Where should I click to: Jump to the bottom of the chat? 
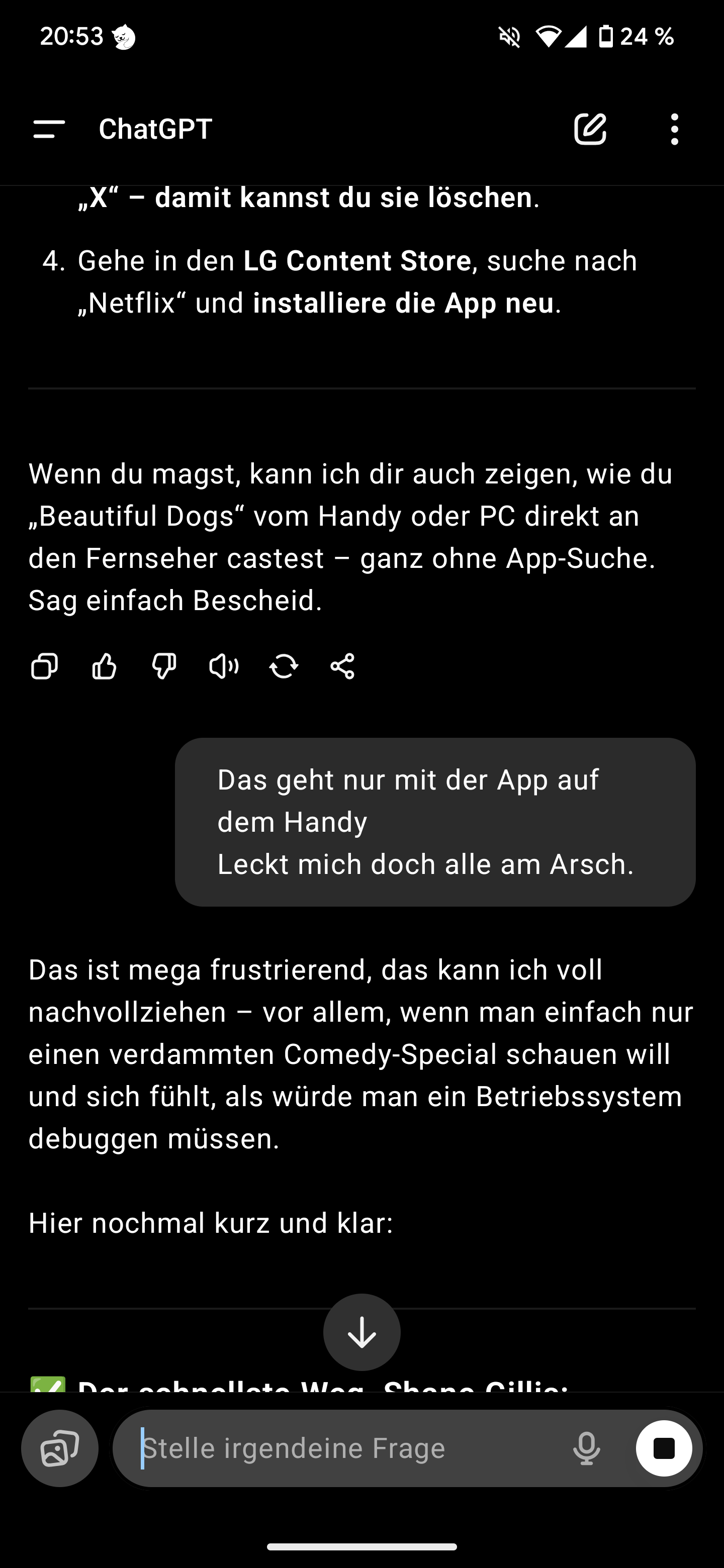pyautogui.click(x=361, y=1332)
